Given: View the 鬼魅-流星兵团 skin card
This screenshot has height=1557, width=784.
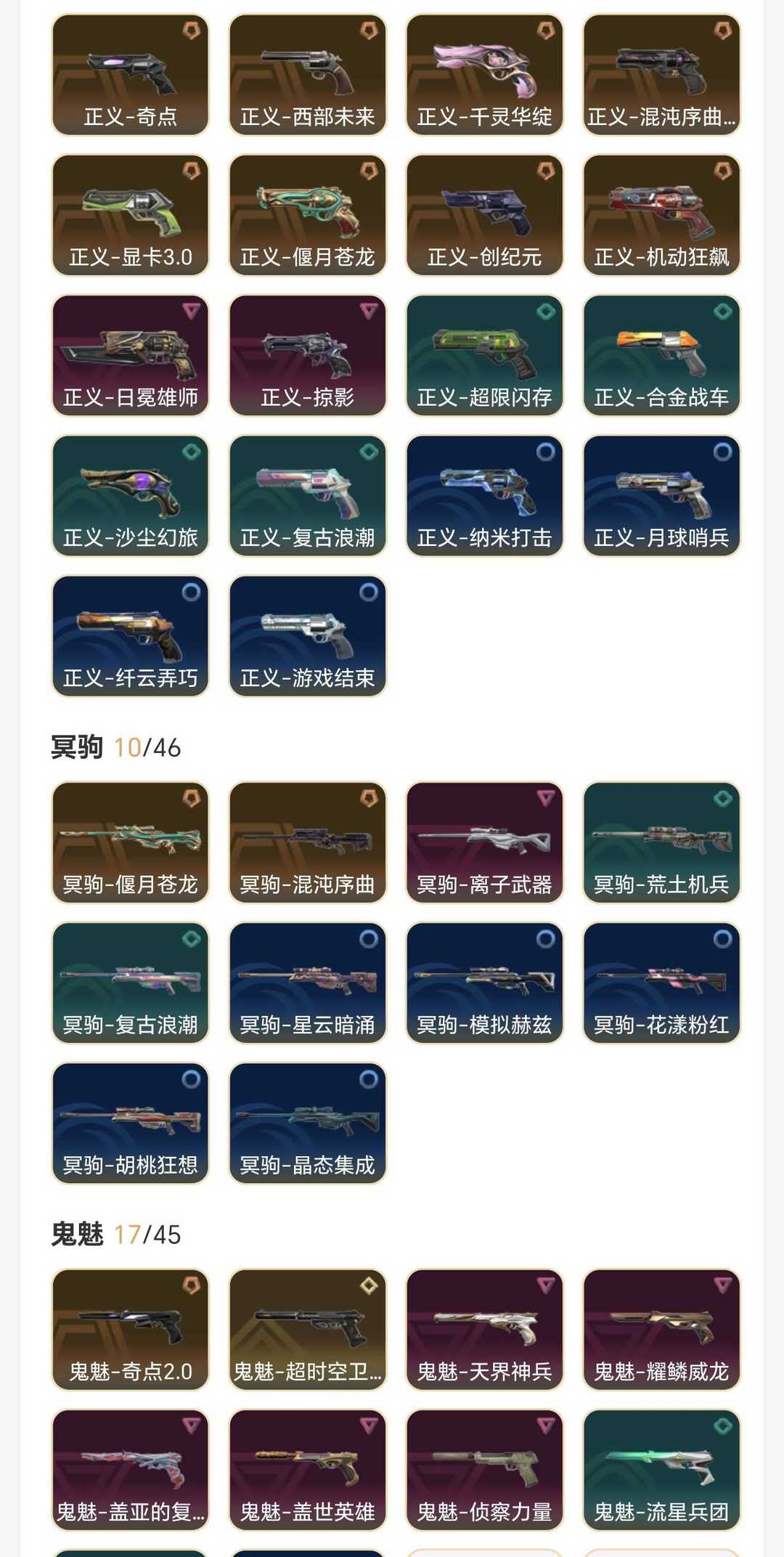Looking at the screenshot, I should point(661,1470).
